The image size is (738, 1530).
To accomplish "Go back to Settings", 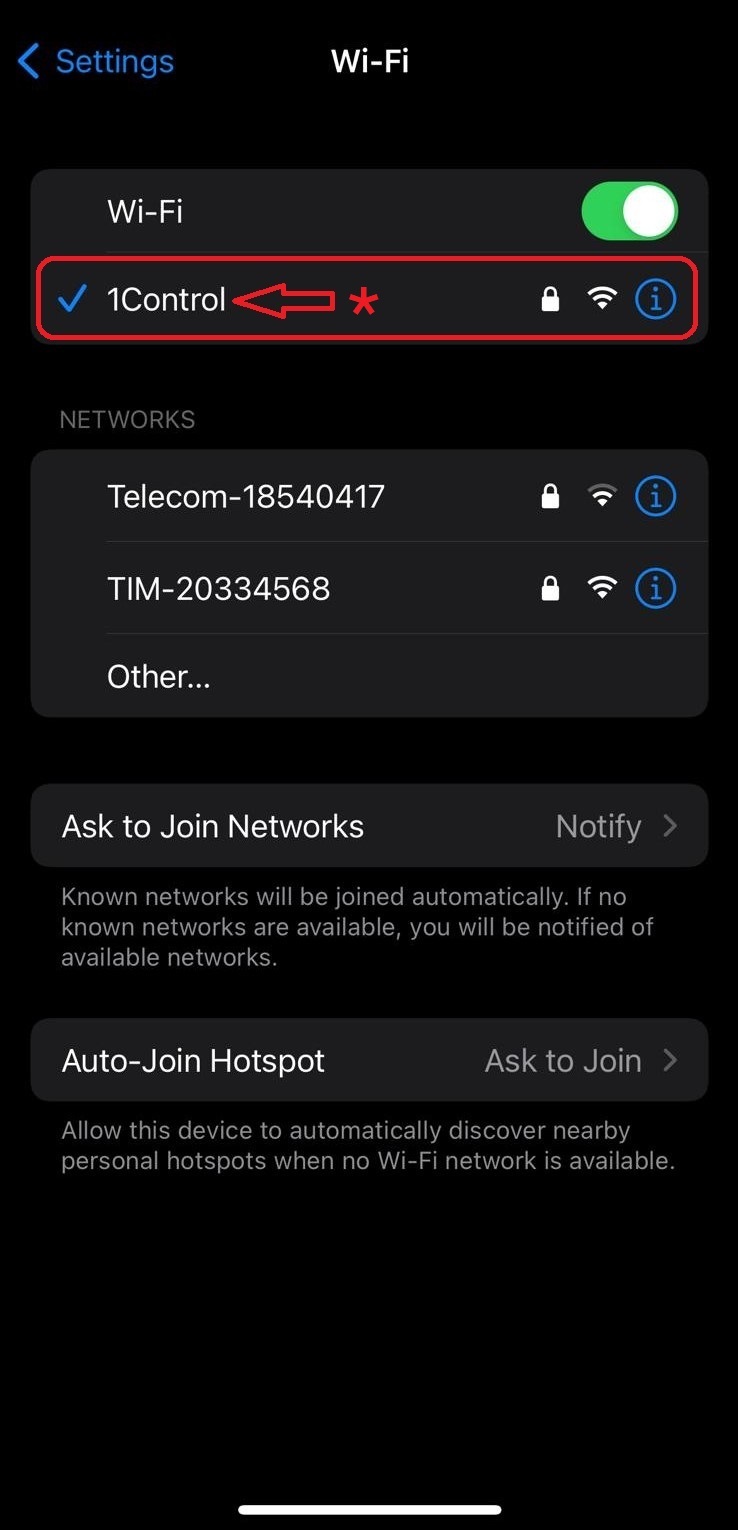I will click(96, 62).
